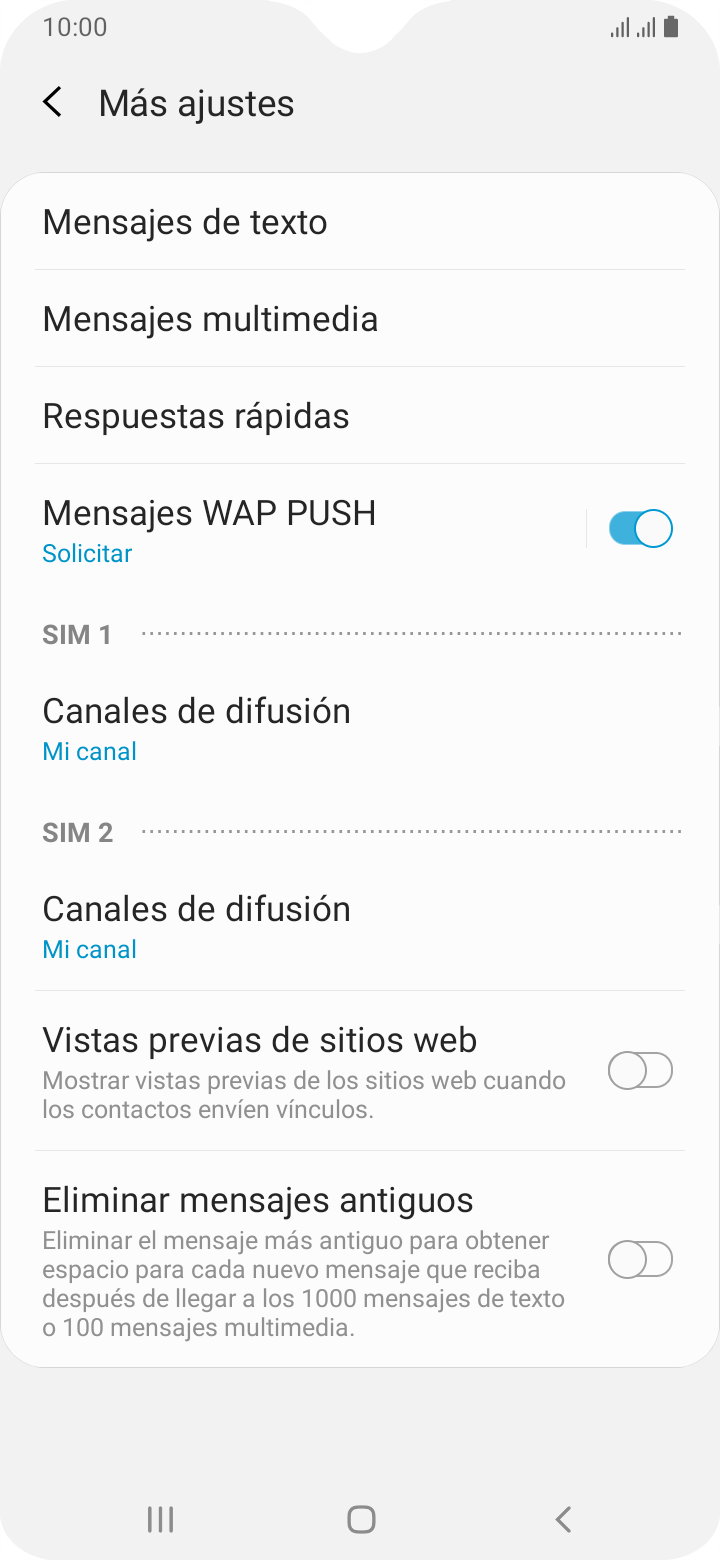Enable Vistas previas de sitios web
Screen dimensions: 720x1560
pos(641,1071)
